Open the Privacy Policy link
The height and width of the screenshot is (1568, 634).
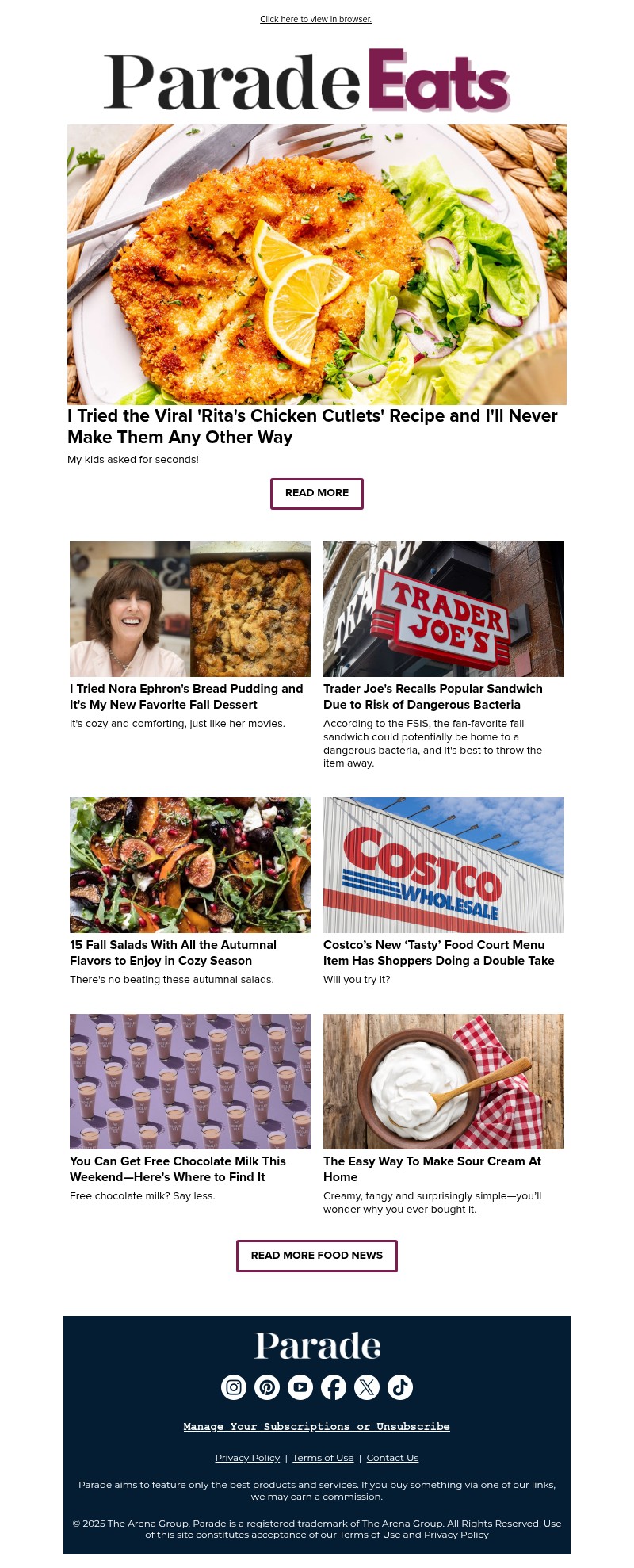click(x=247, y=1458)
